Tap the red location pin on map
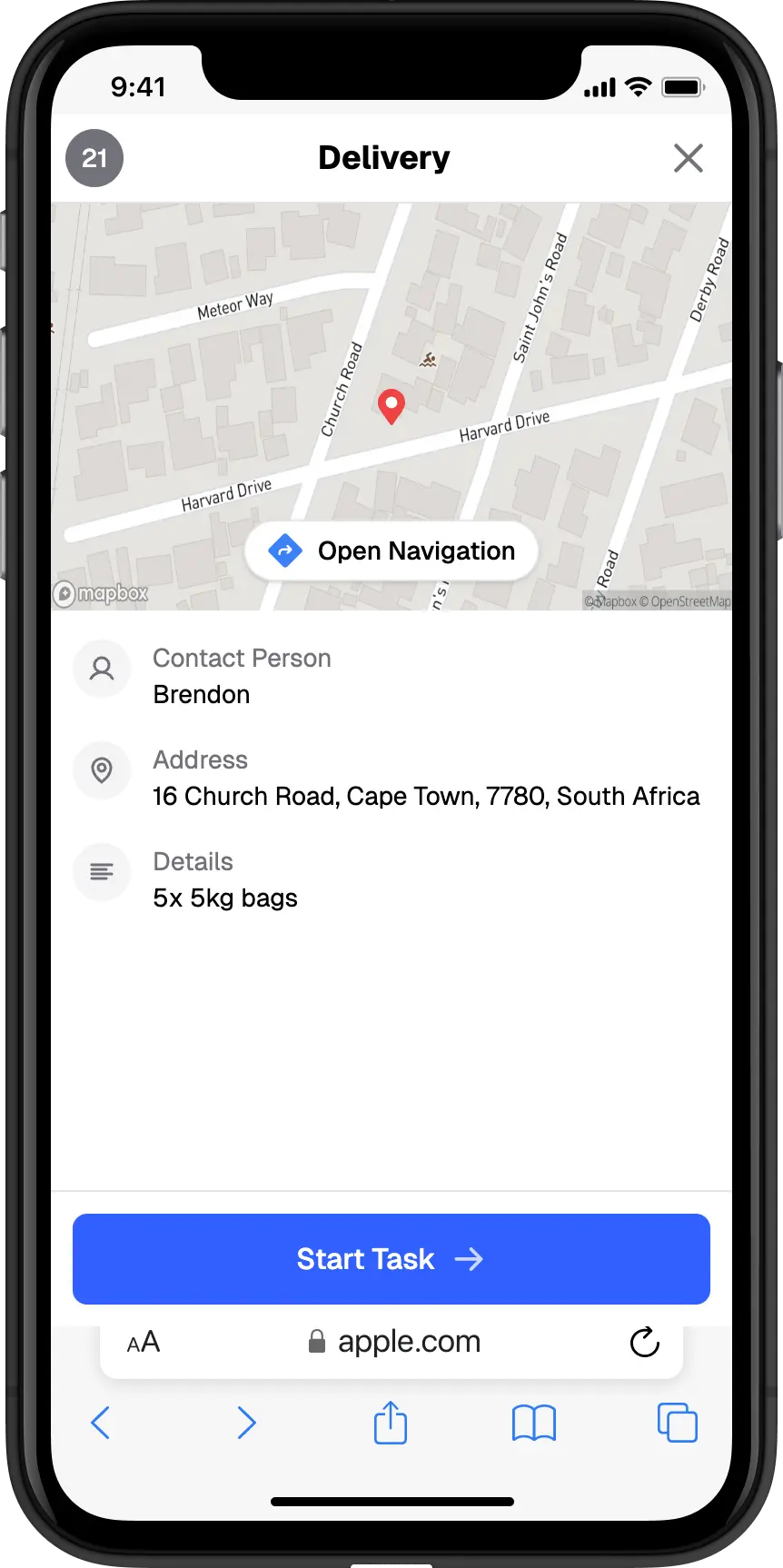The width and height of the screenshot is (783, 1568). click(391, 406)
